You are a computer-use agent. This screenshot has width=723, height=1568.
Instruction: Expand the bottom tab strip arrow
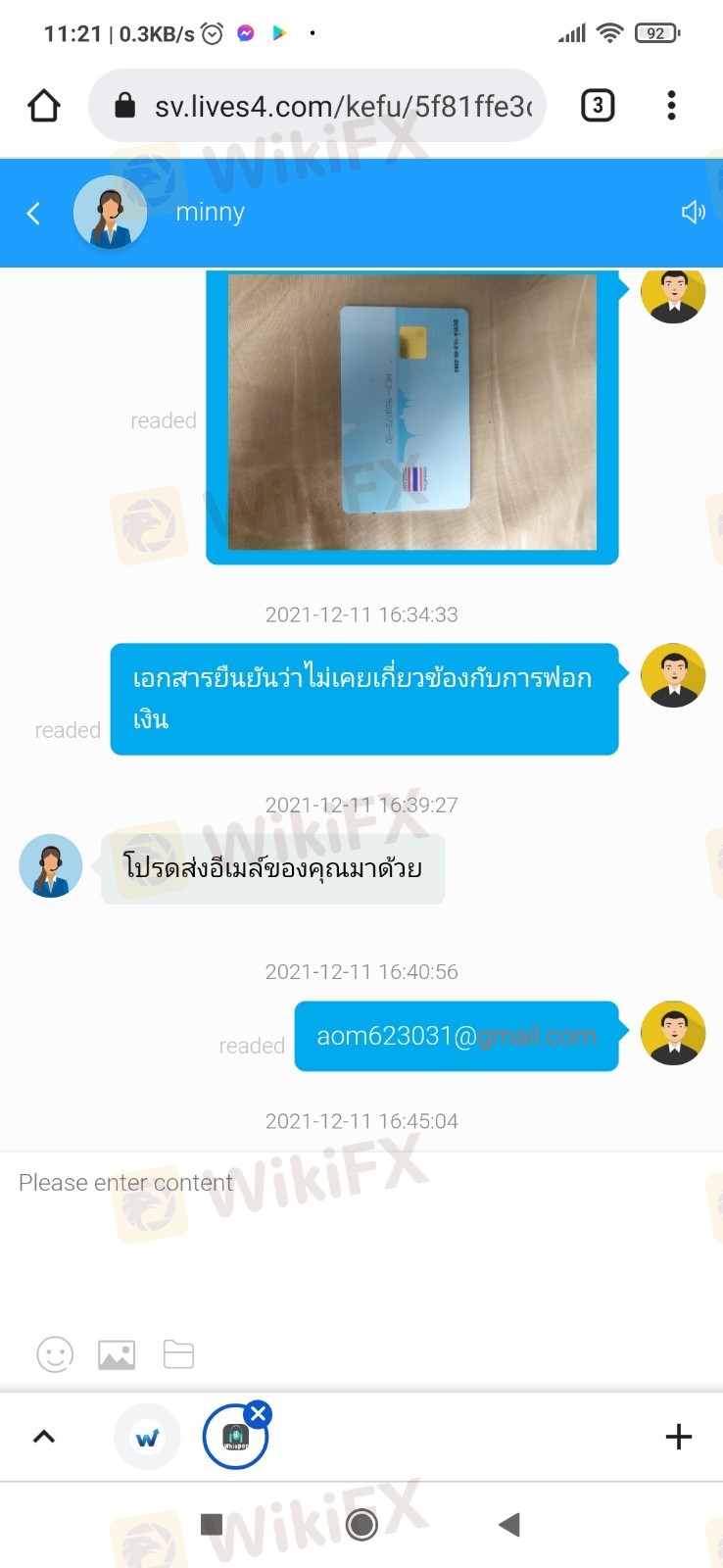point(44,1437)
